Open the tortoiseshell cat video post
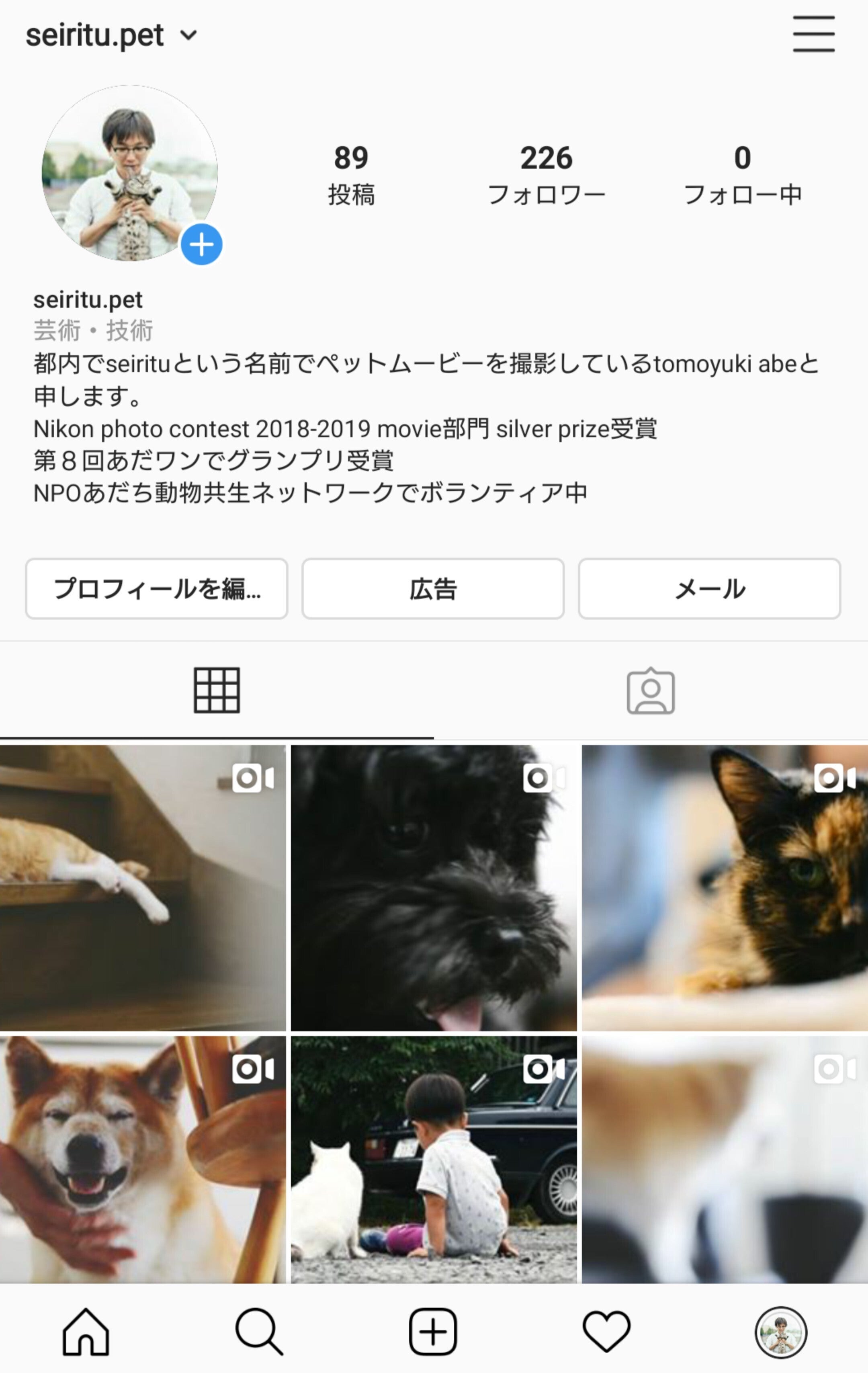The height and width of the screenshot is (1373, 868). [725, 887]
